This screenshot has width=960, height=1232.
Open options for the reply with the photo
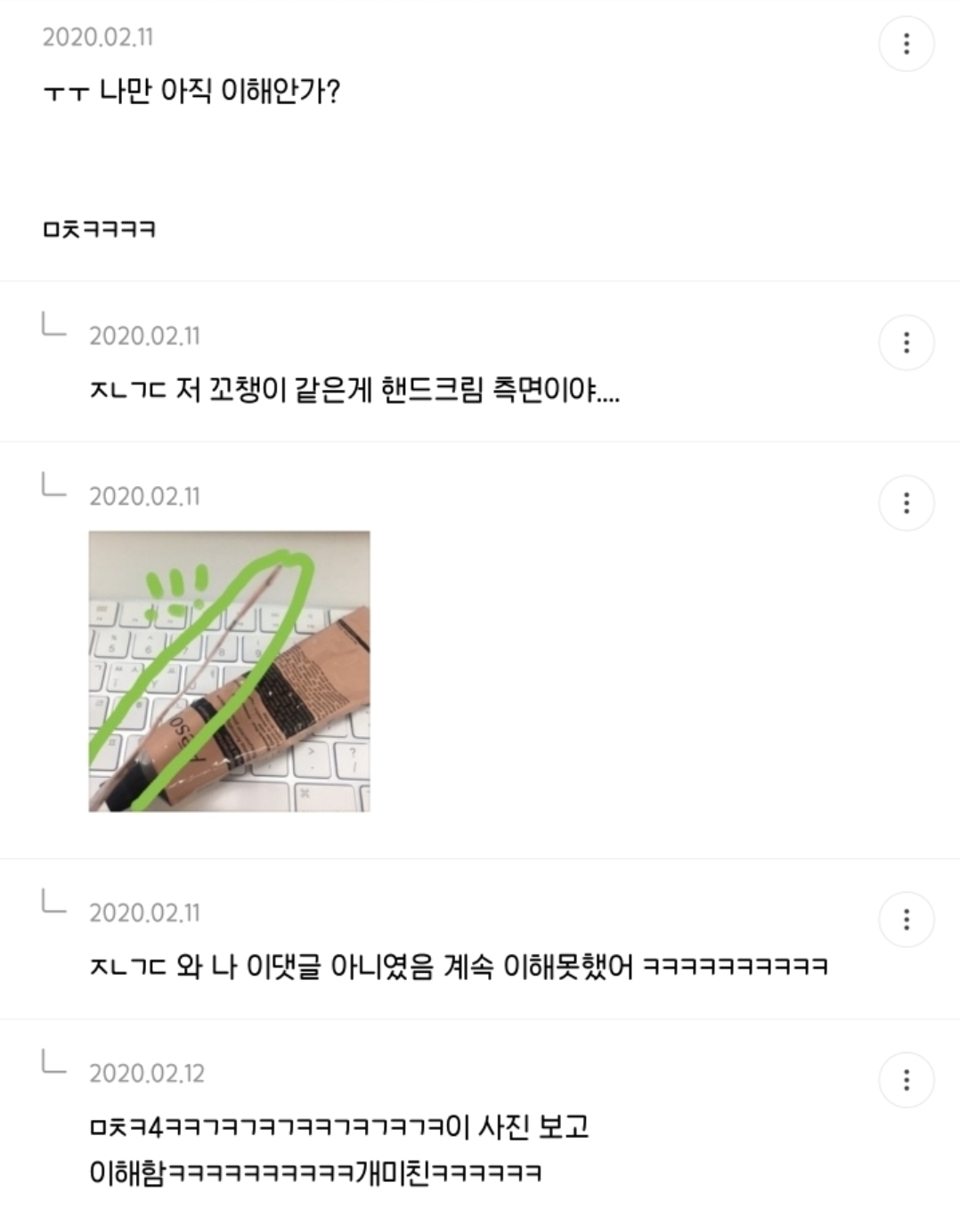pyautogui.click(x=906, y=503)
